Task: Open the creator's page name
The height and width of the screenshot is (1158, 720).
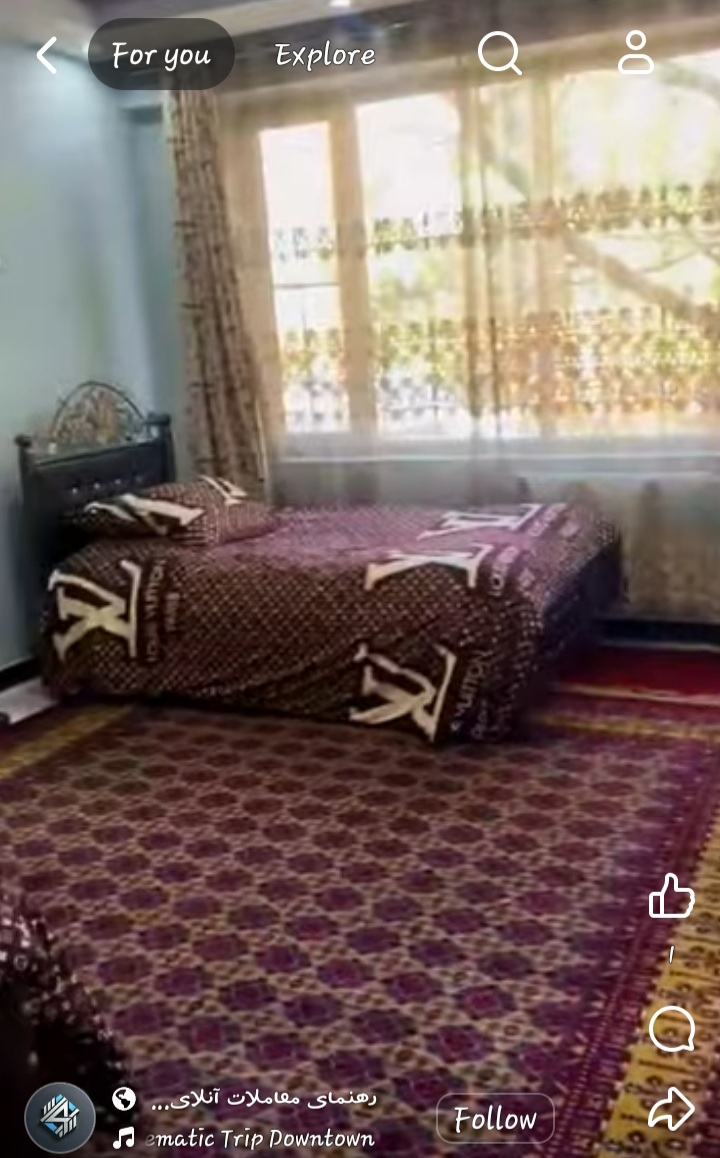Action: [x=262, y=1099]
